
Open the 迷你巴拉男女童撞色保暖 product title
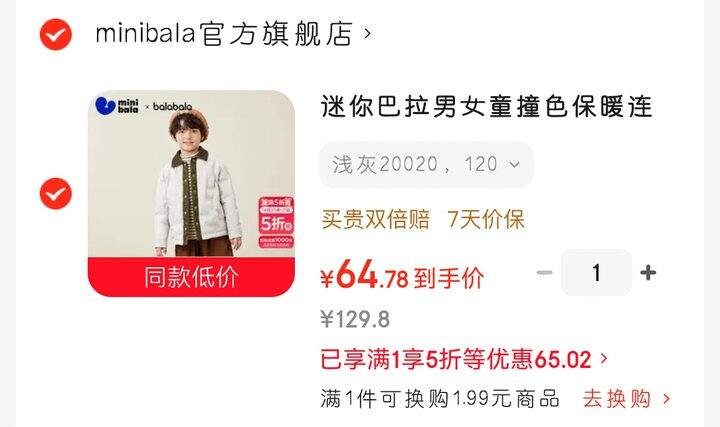487,107
